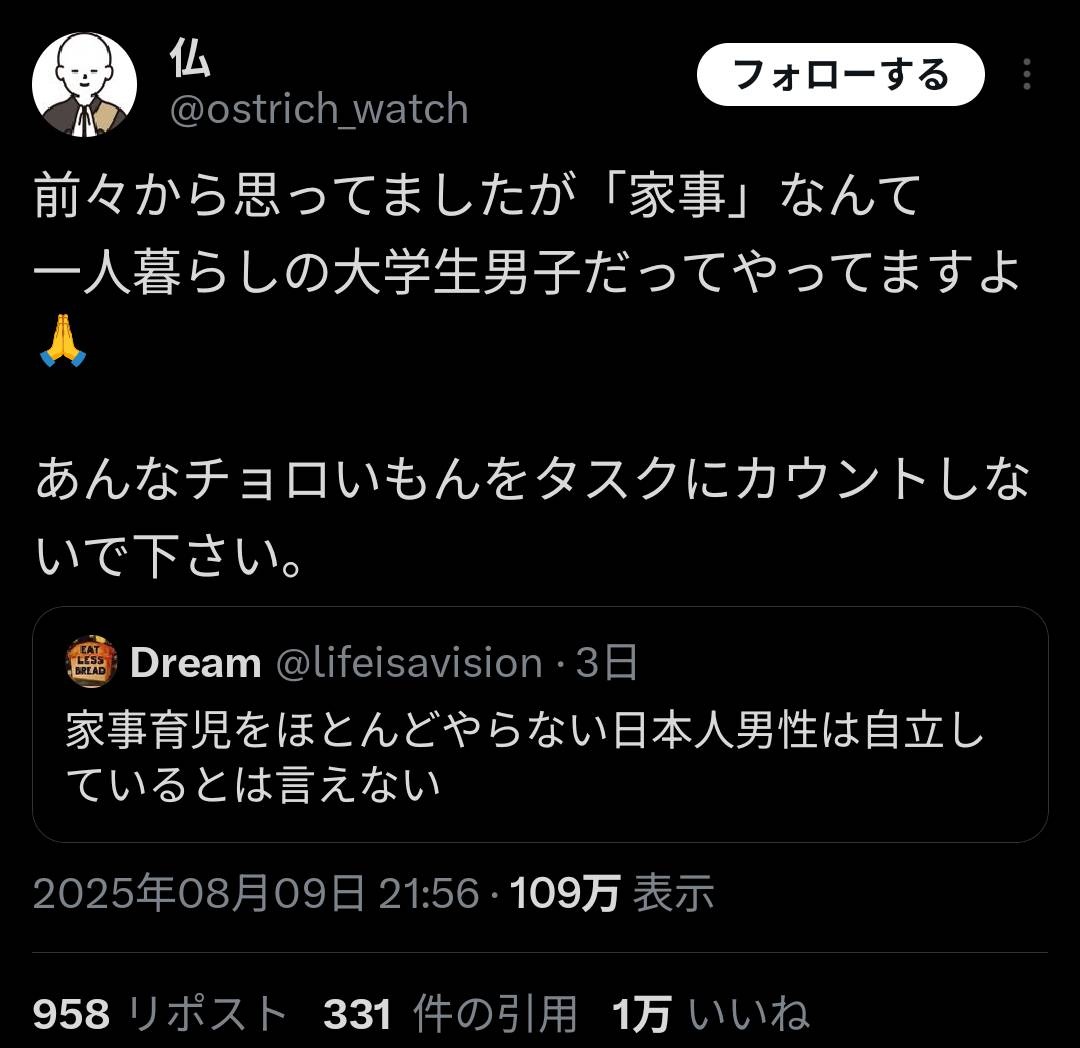Open the post's overflow menu

1026,75
